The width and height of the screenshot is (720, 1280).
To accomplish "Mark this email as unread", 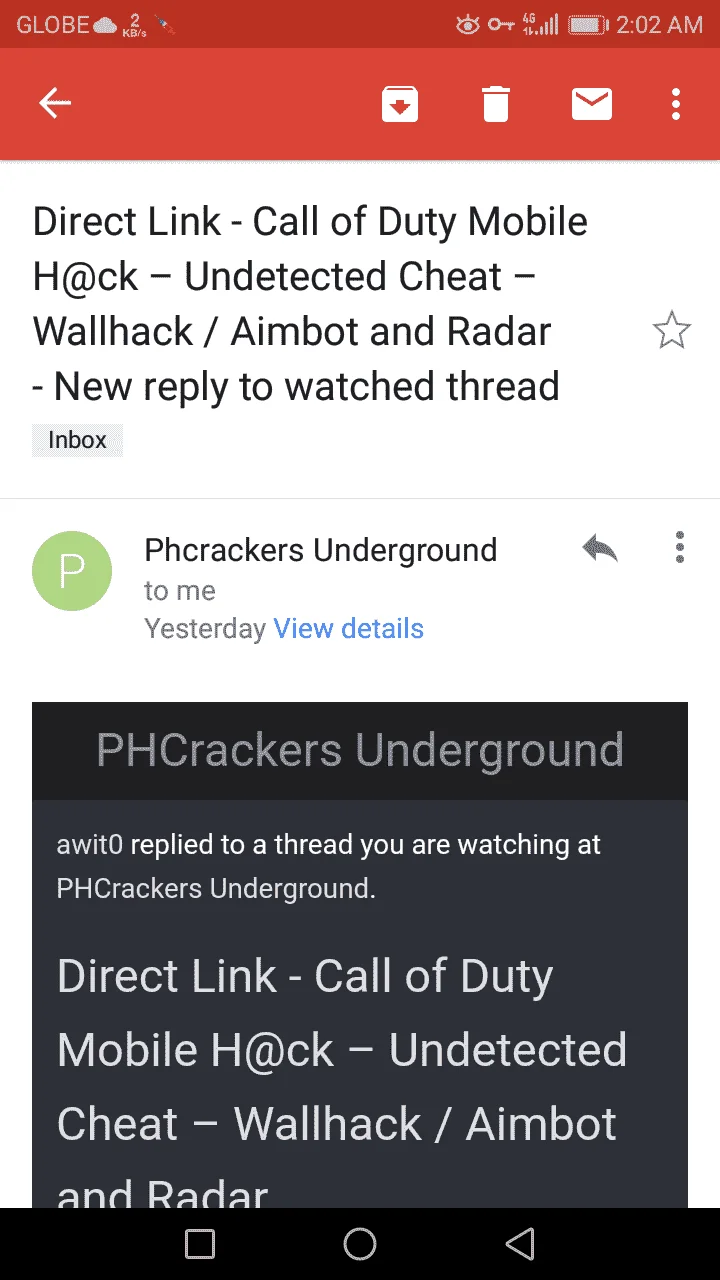I will [x=591, y=104].
